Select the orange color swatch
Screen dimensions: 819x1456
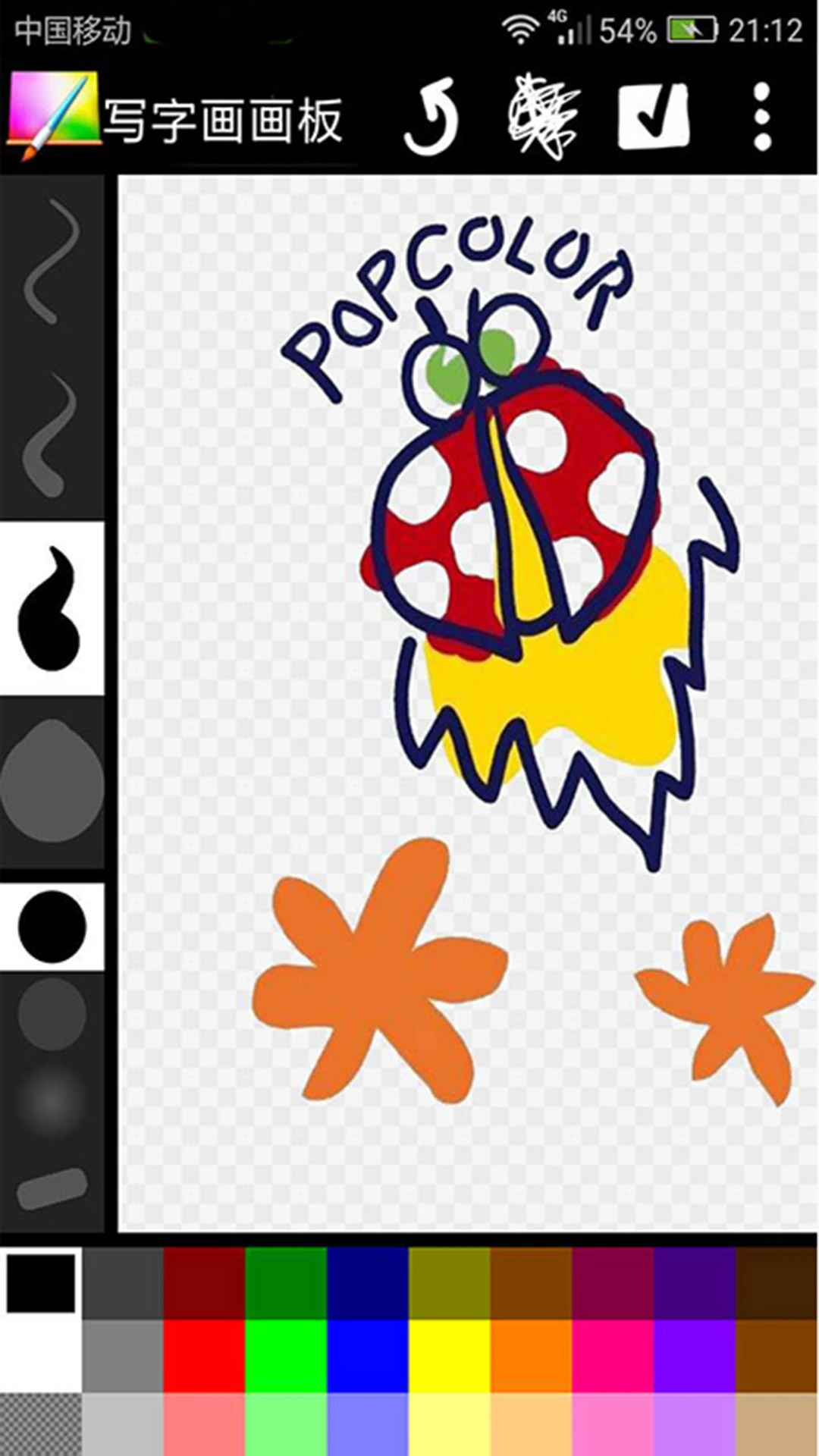tap(531, 1356)
